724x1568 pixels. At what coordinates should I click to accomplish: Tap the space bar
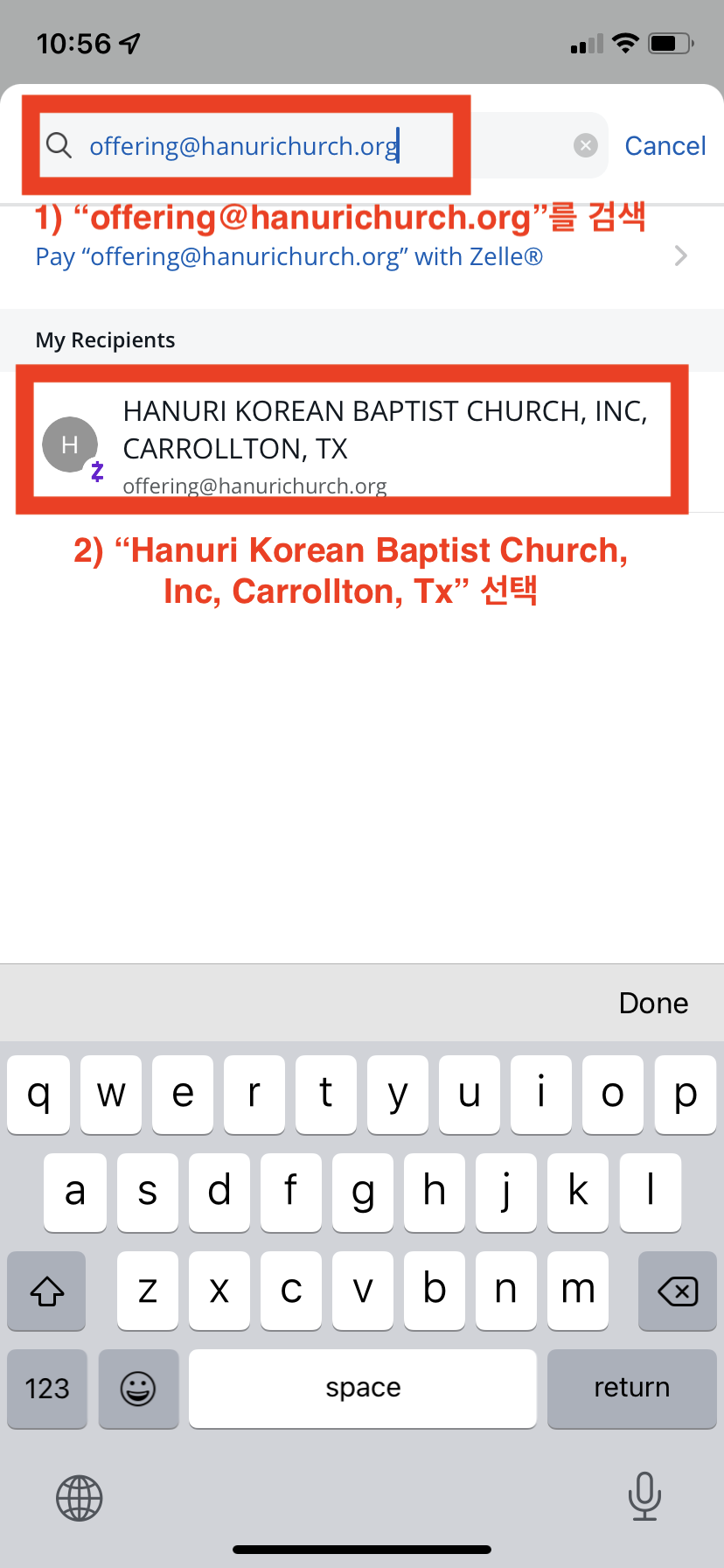362,1388
